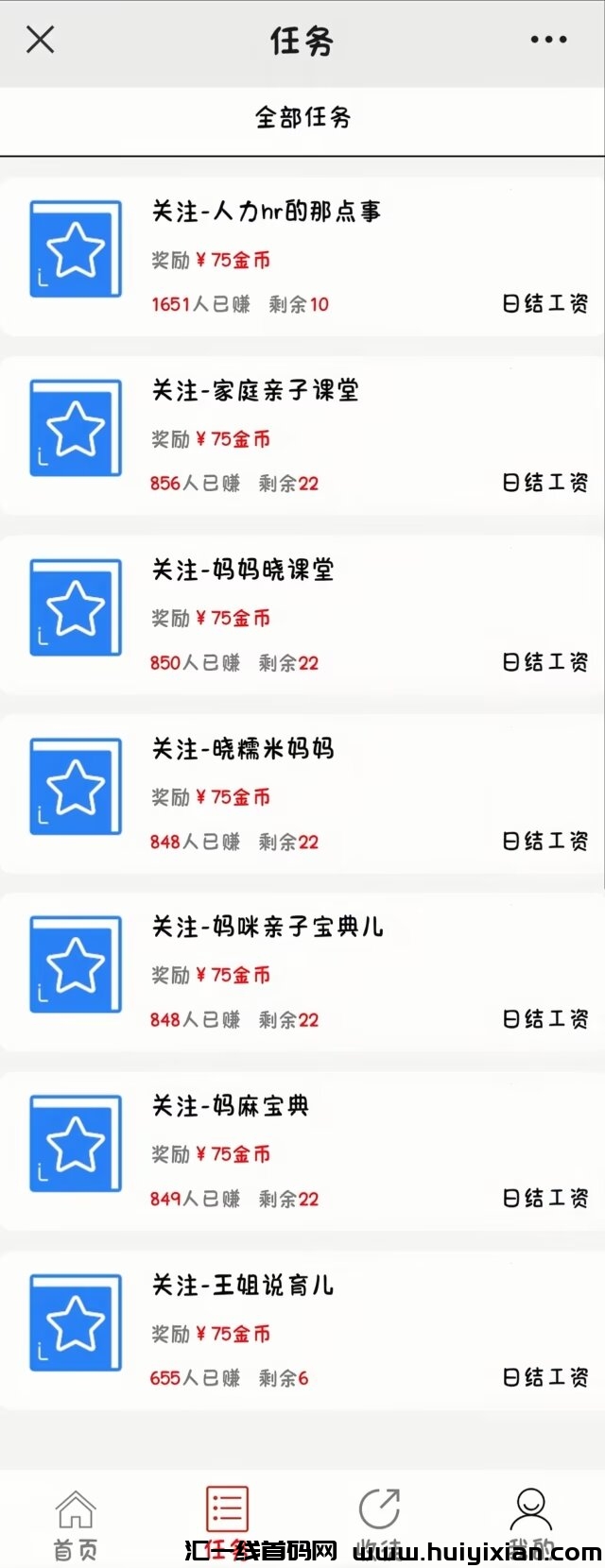Select the 关注-家庭亲子课堂 task
Viewport: 605px width, 1568px height.
click(255, 391)
